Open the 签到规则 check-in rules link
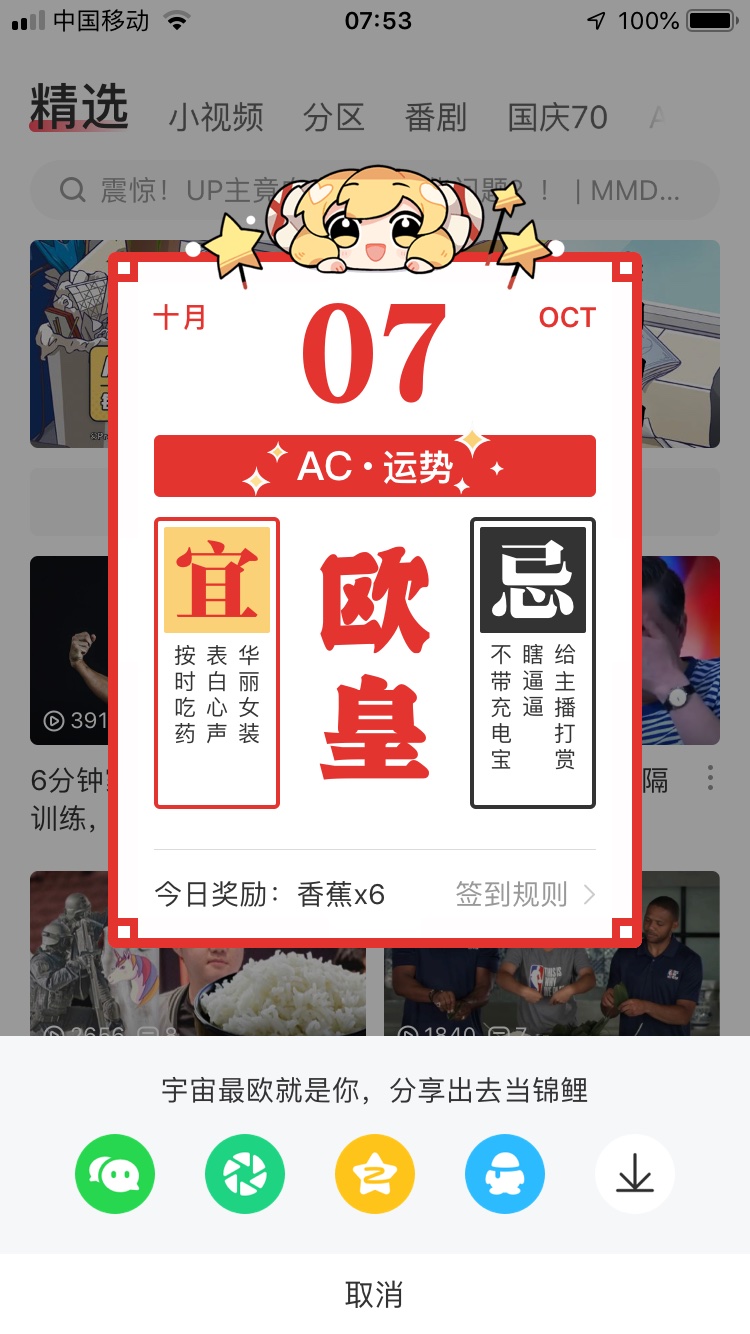750x1334 pixels. 524,894
